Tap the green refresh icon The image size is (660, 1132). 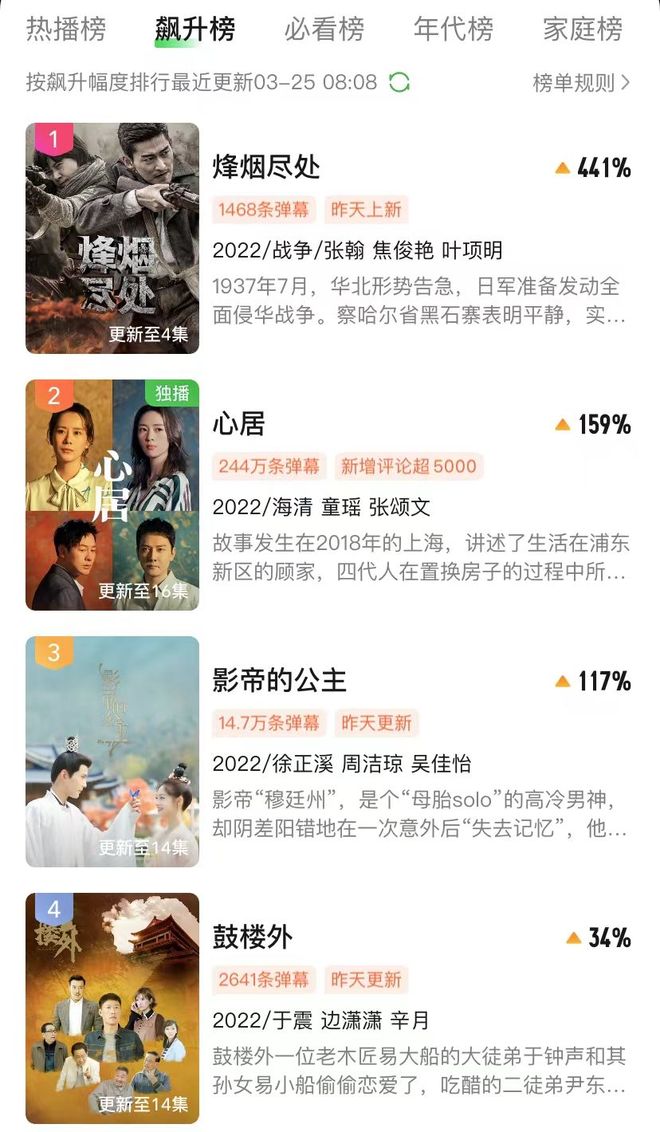click(399, 83)
